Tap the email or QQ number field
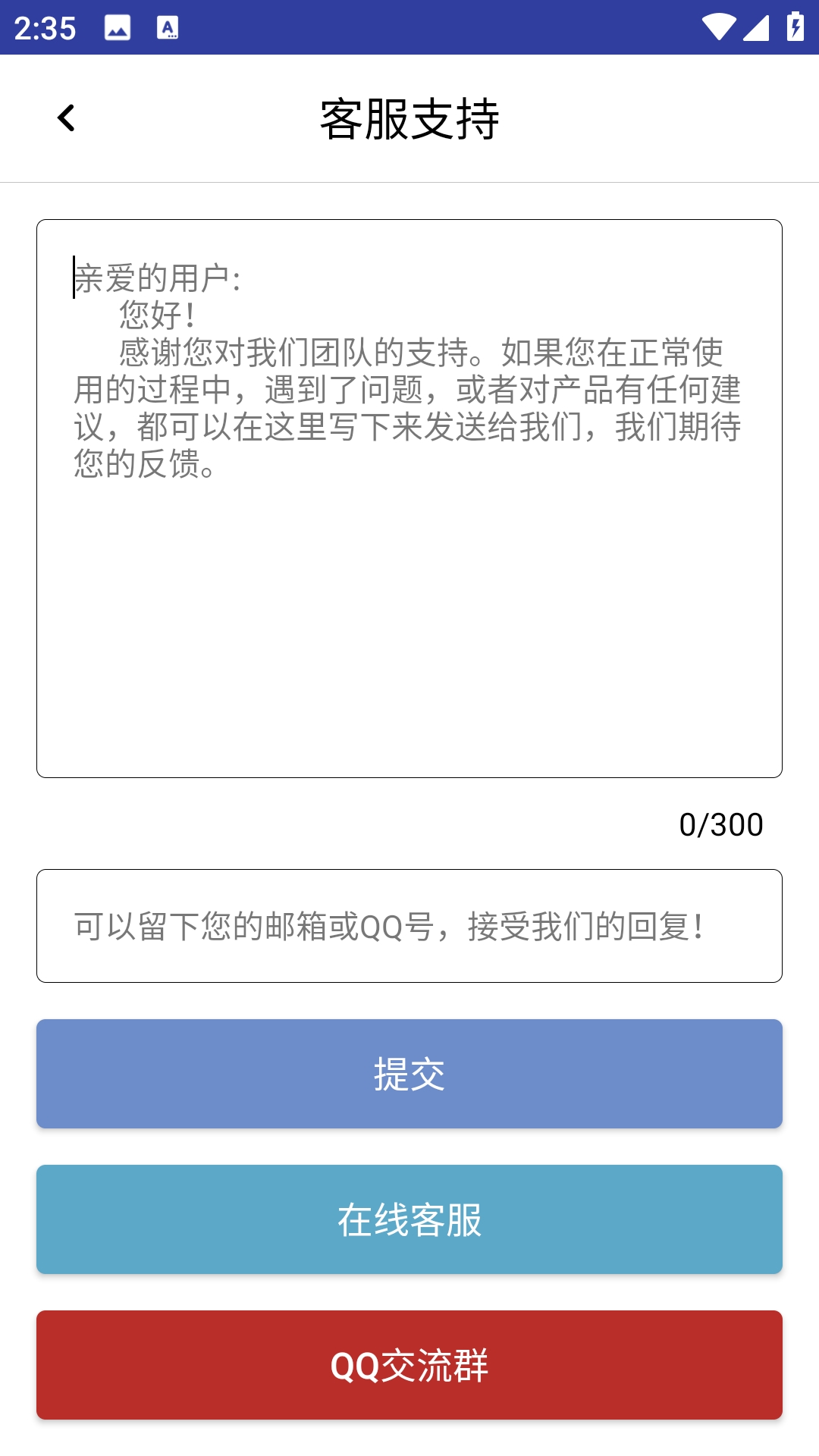 pos(409,926)
